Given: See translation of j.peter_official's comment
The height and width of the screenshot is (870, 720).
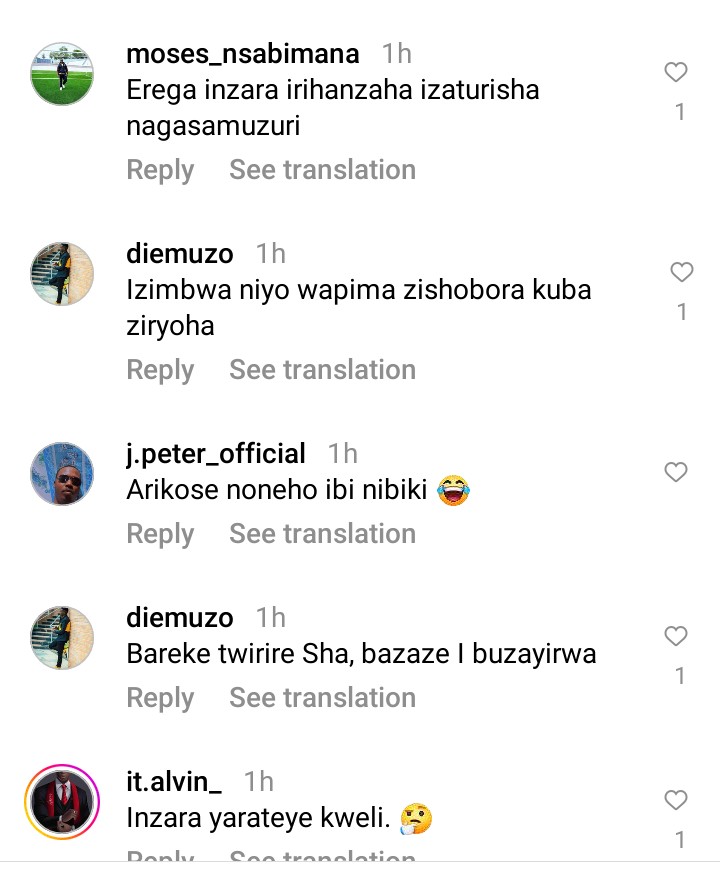Looking at the screenshot, I should tap(322, 534).
